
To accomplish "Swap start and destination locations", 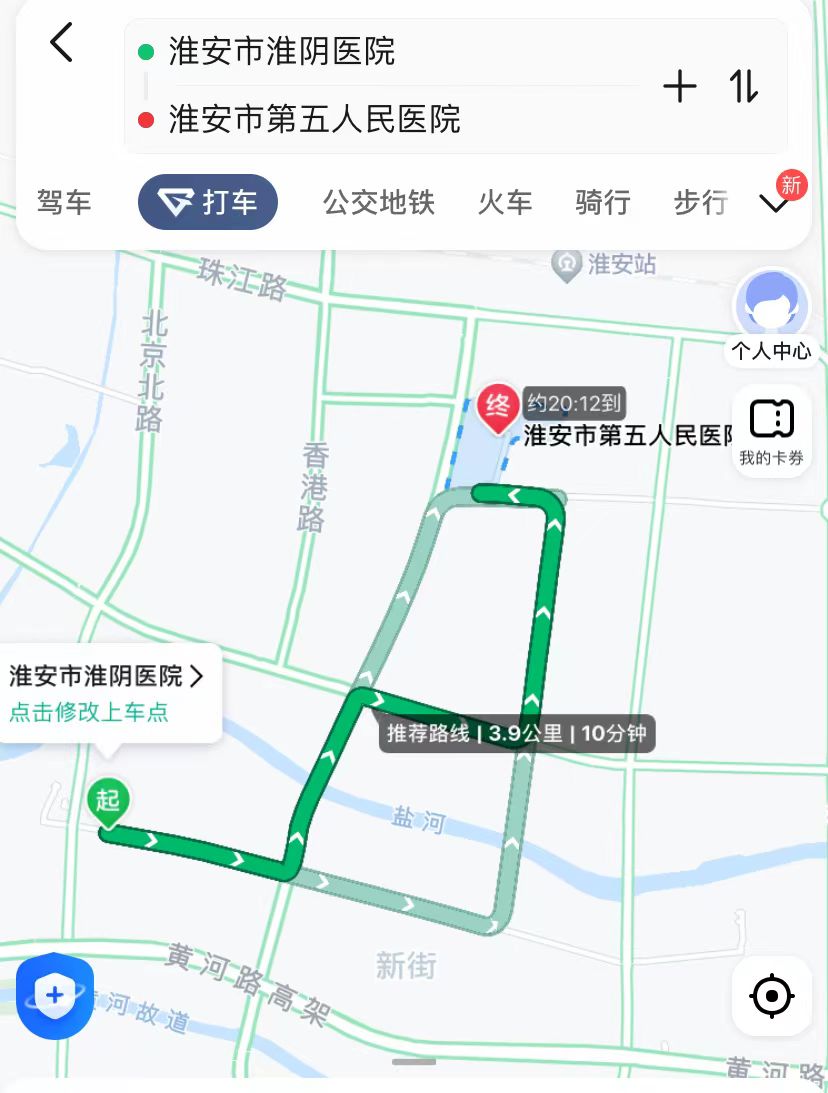I will pos(743,87).
